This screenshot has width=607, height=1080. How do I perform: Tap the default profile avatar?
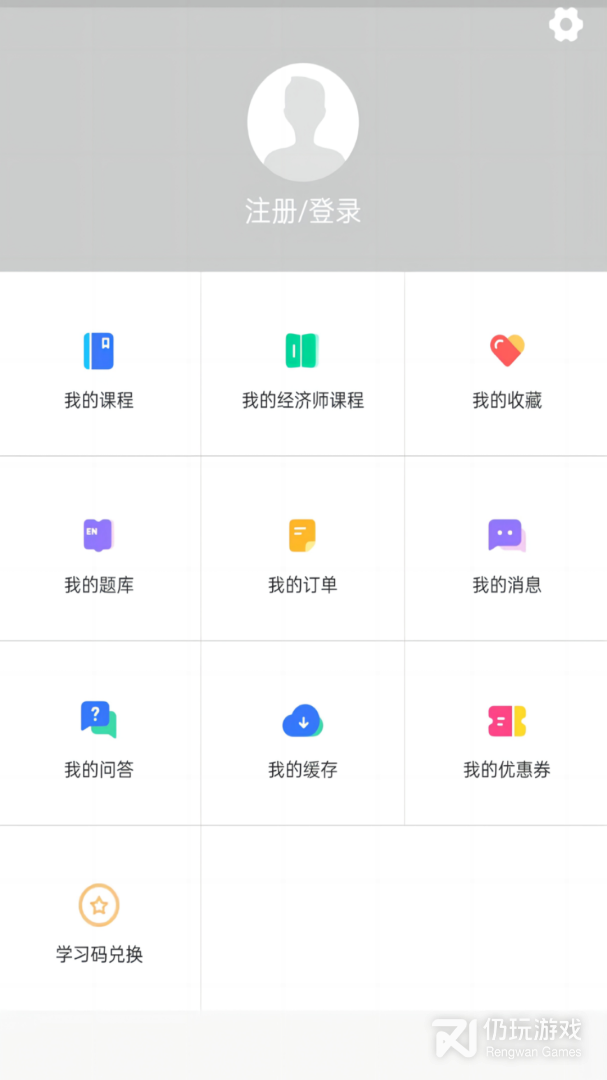303,123
